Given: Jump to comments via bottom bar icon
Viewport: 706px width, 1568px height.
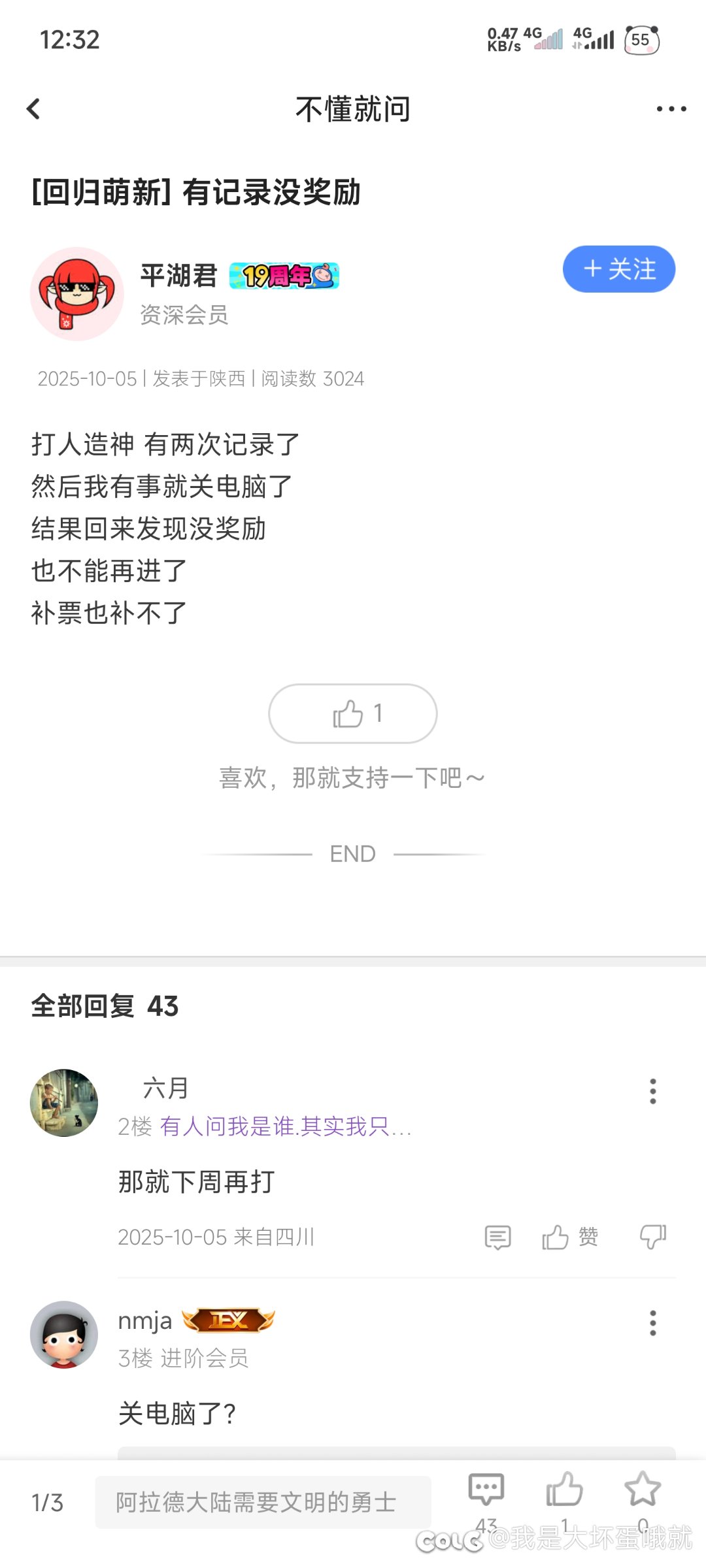Looking at the screenshot, I should pos(486,1491).
